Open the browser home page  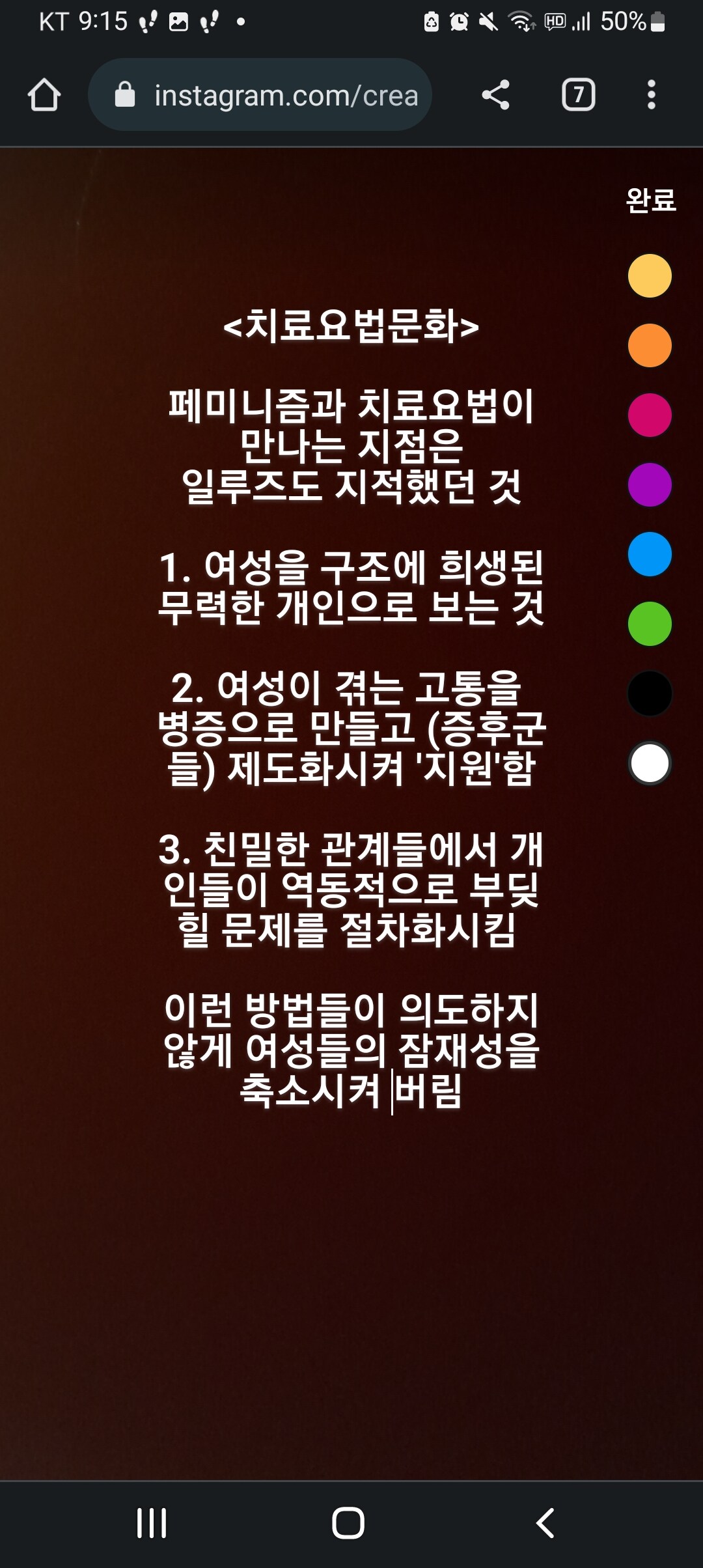pyautogui.click(x=44, y=95)
